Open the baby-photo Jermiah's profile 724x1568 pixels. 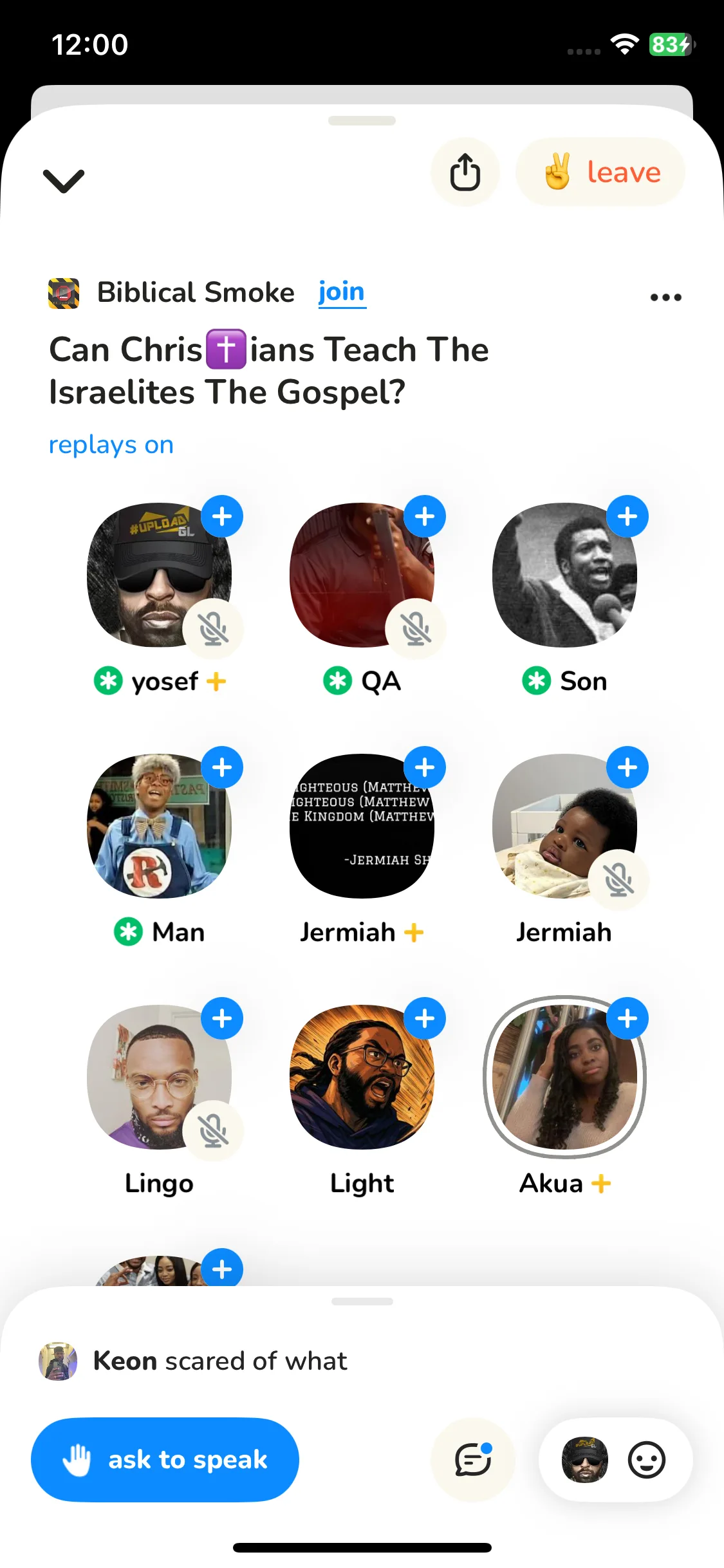tap(564, 826)
